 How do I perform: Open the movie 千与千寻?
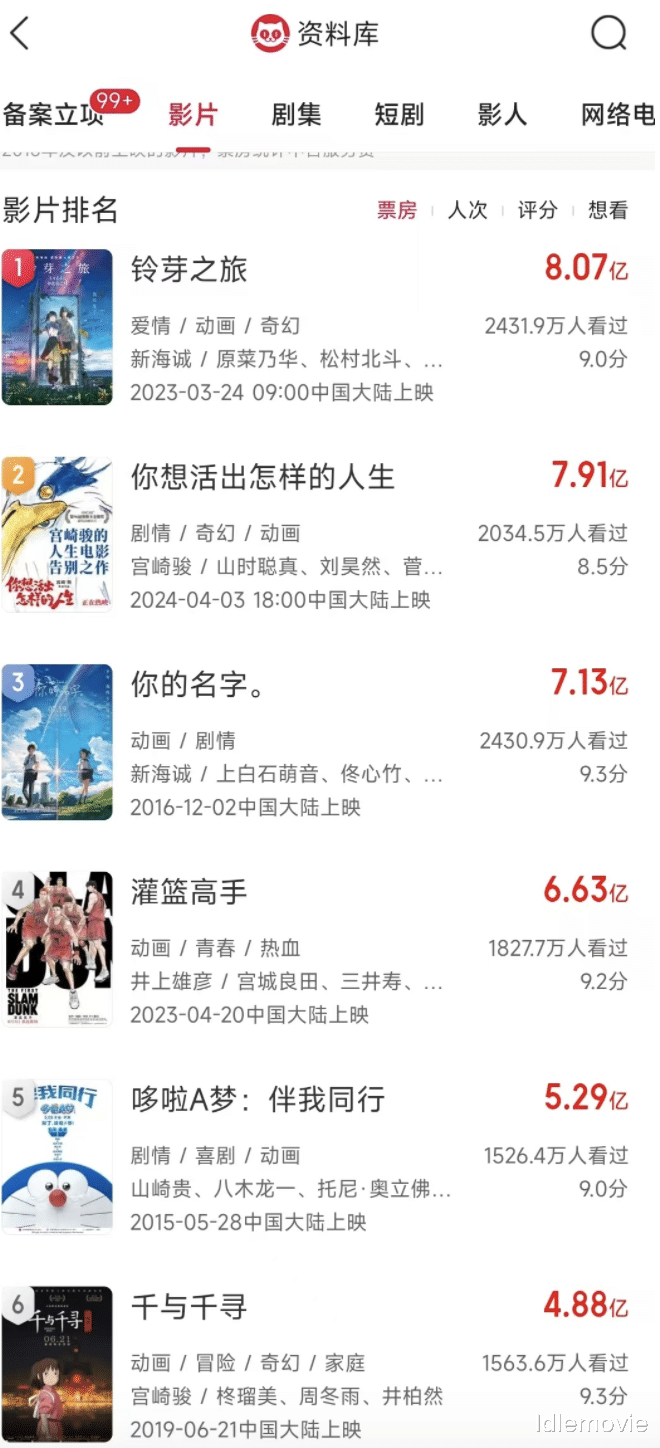(x=189, y=1306)
